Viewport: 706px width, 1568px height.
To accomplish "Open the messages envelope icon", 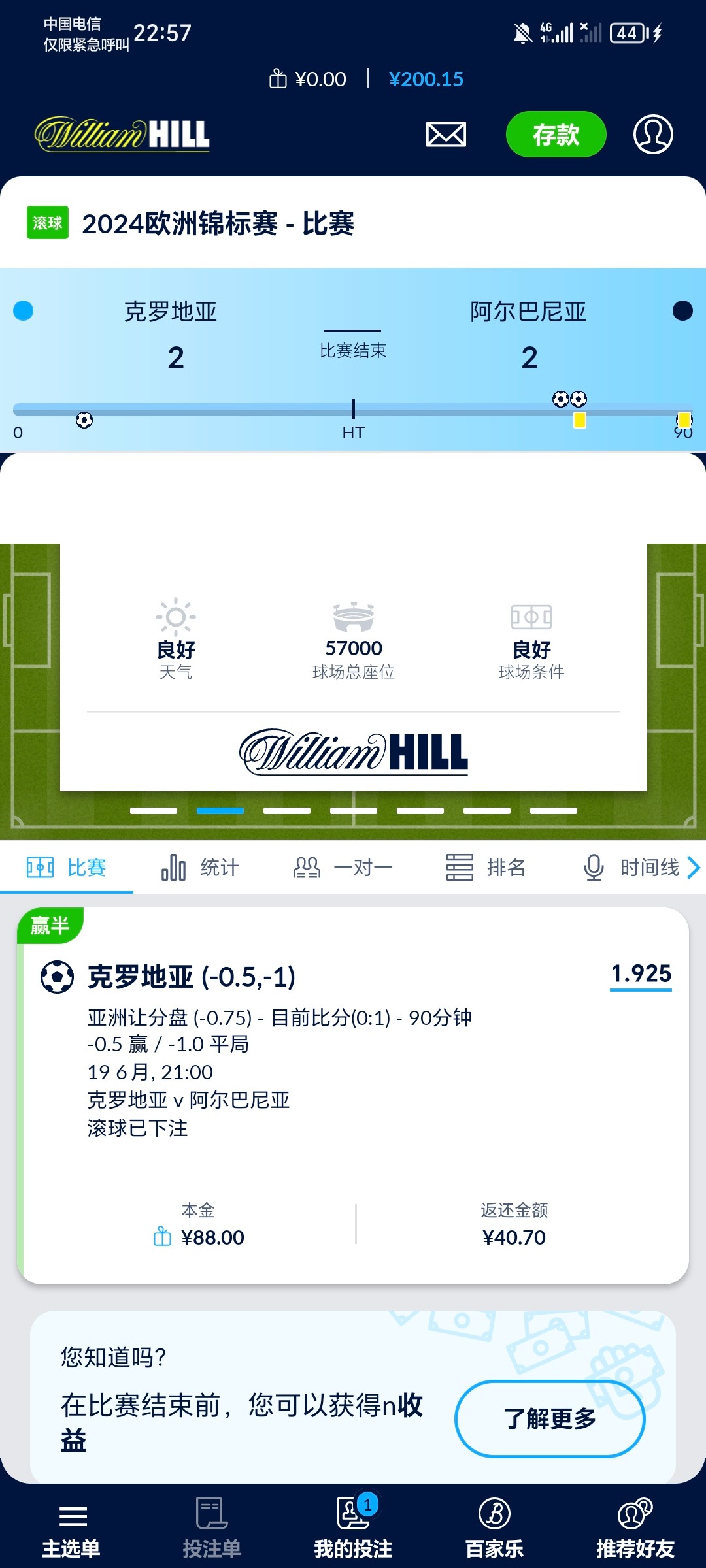I will tap(446, 135).
